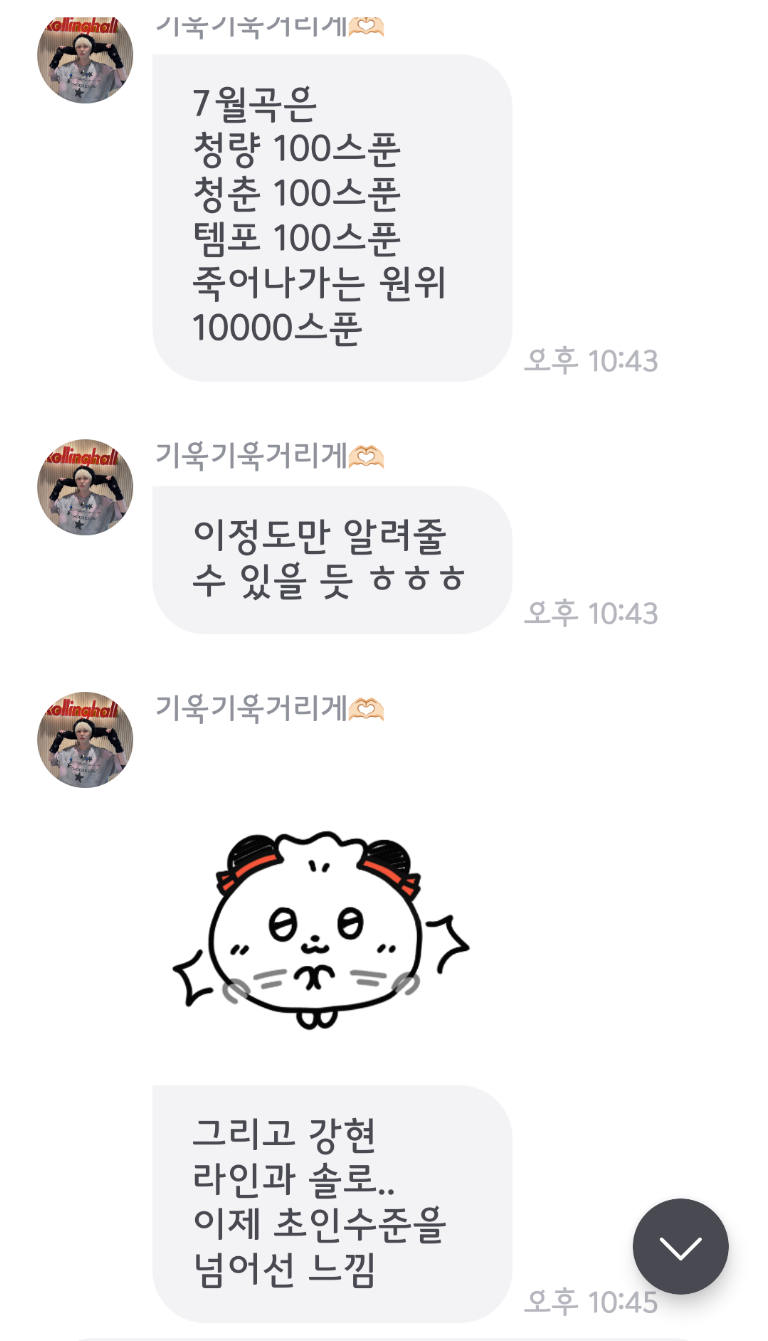The height and width of the screenshot is (1341, 768).
Task: Open sender's profile photo beside 7월곡은 message
Action: (85, 56)
